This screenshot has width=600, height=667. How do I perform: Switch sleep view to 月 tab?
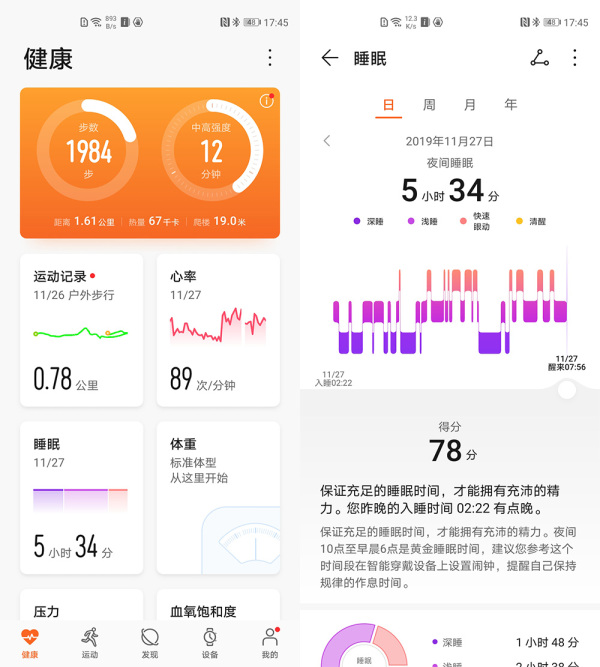pyautogui.click(x=470, y=105)
